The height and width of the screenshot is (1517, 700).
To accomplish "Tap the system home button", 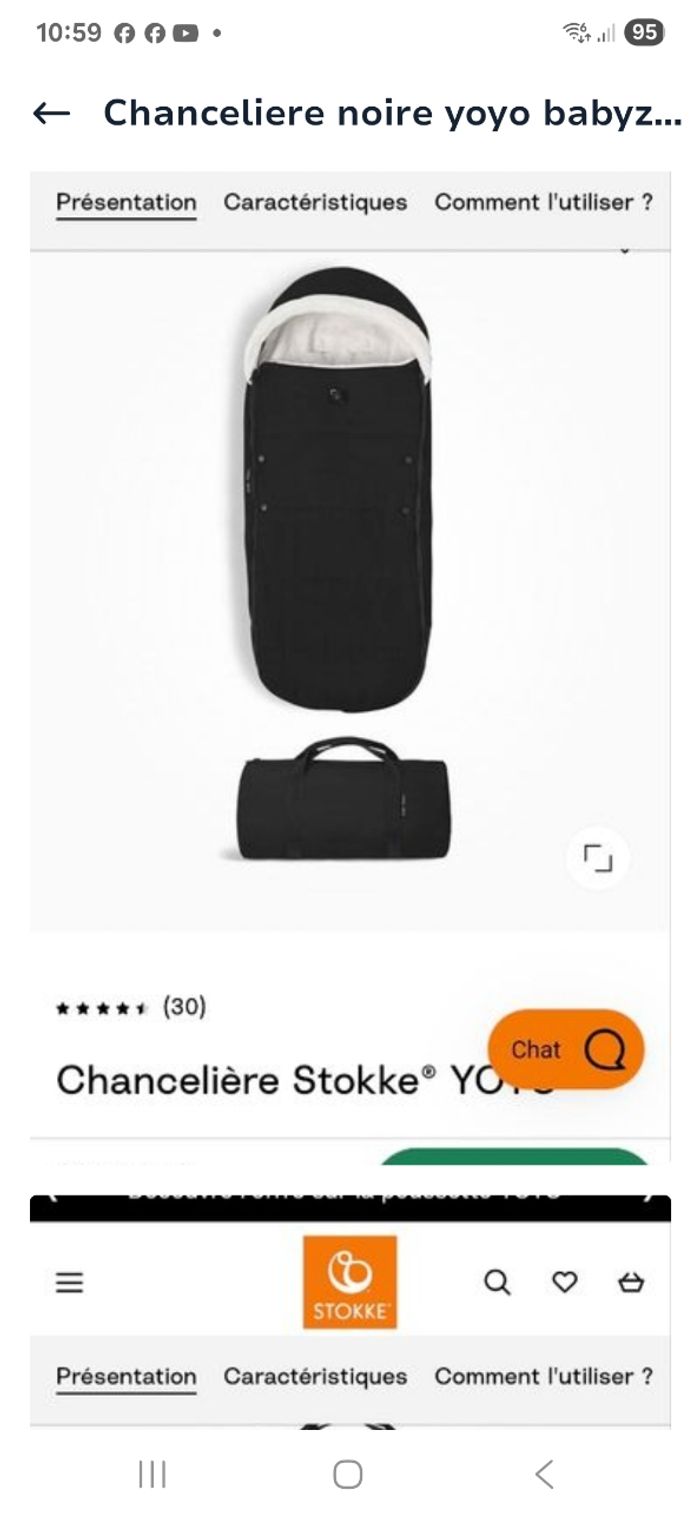I will tap(347, 1474).
